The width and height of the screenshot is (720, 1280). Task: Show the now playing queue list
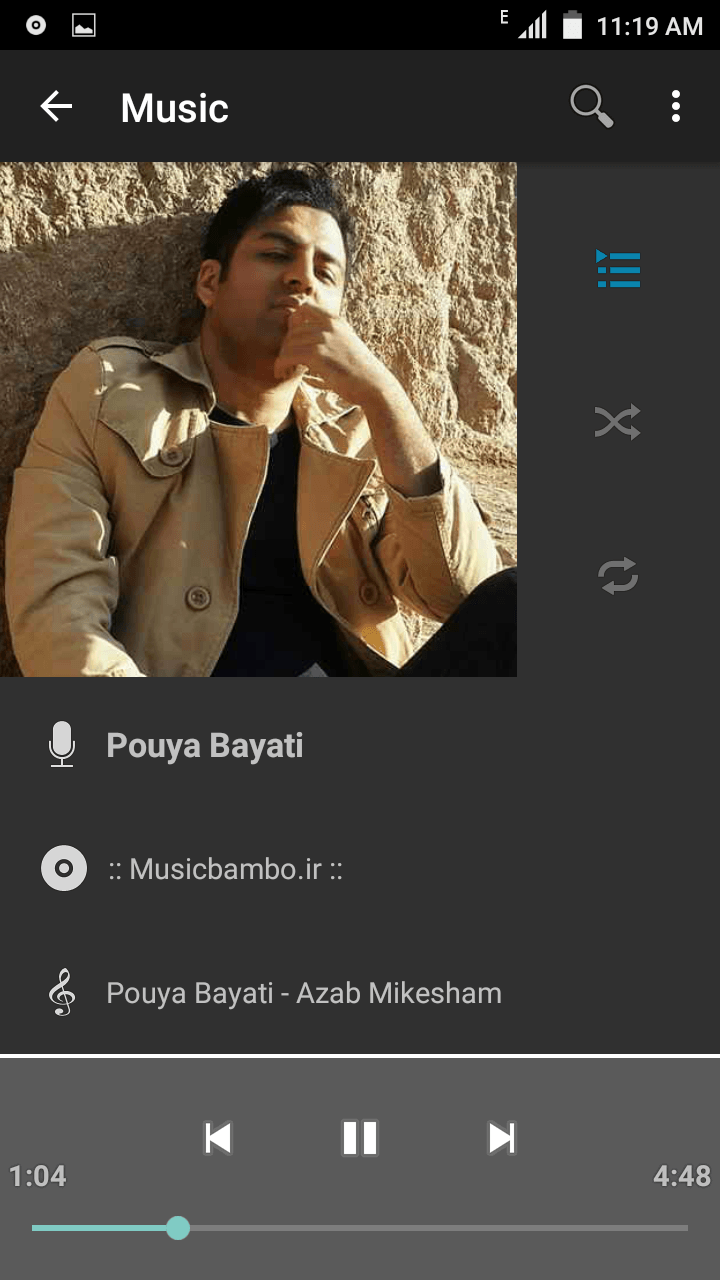coord(618,269)
